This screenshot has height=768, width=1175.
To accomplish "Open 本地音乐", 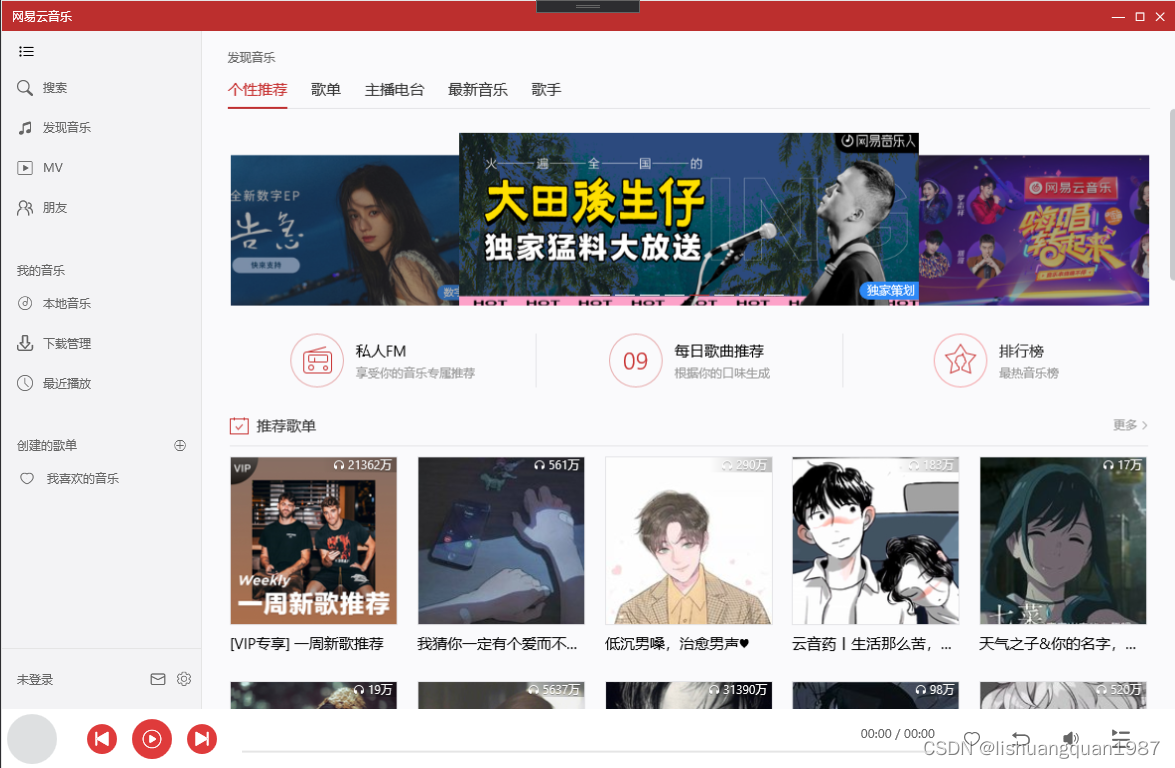I will 66,304.
